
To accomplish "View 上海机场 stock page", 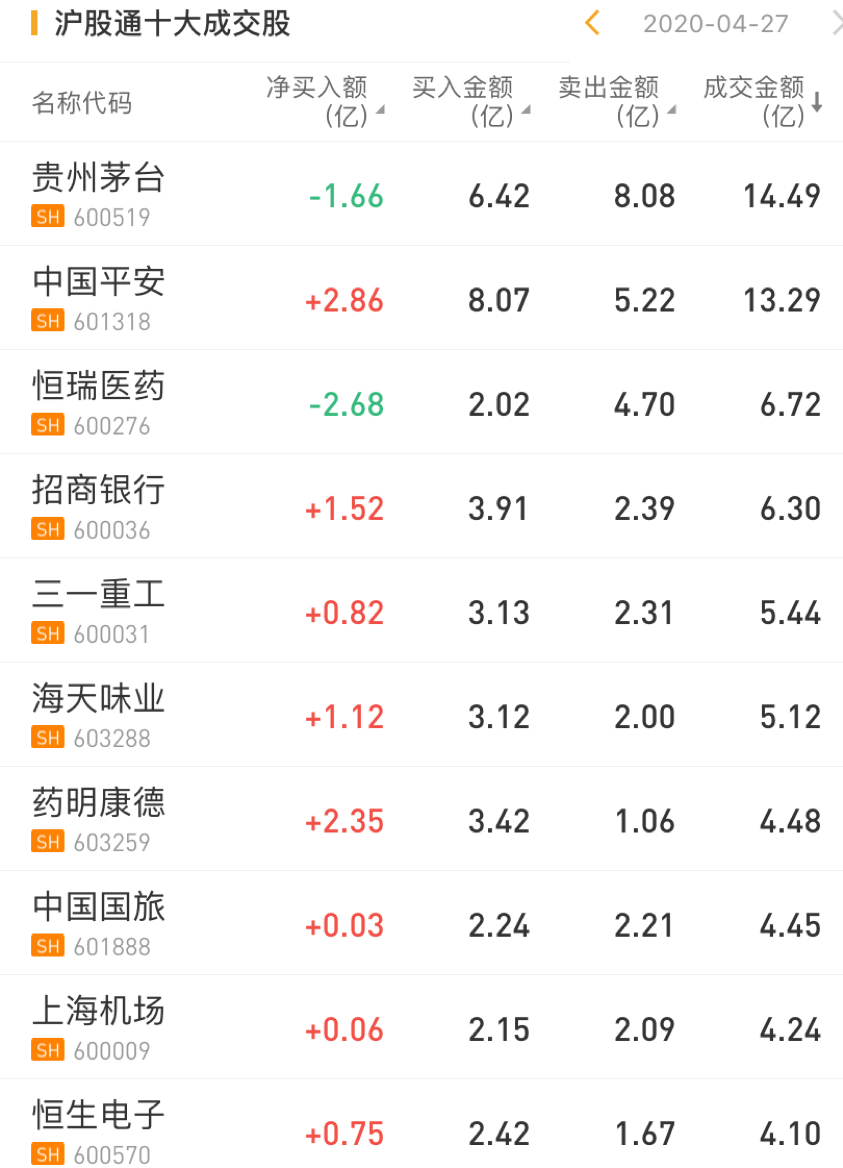I will (x=98, y=1025).
